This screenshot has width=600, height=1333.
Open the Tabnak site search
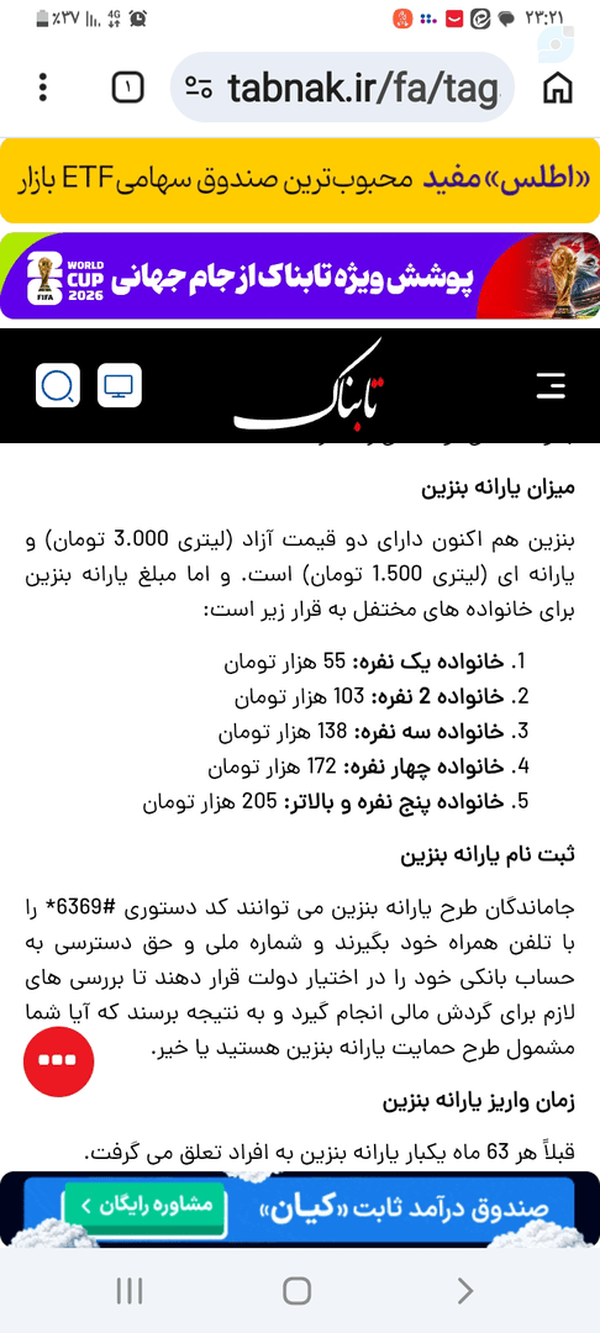point(57,385)
